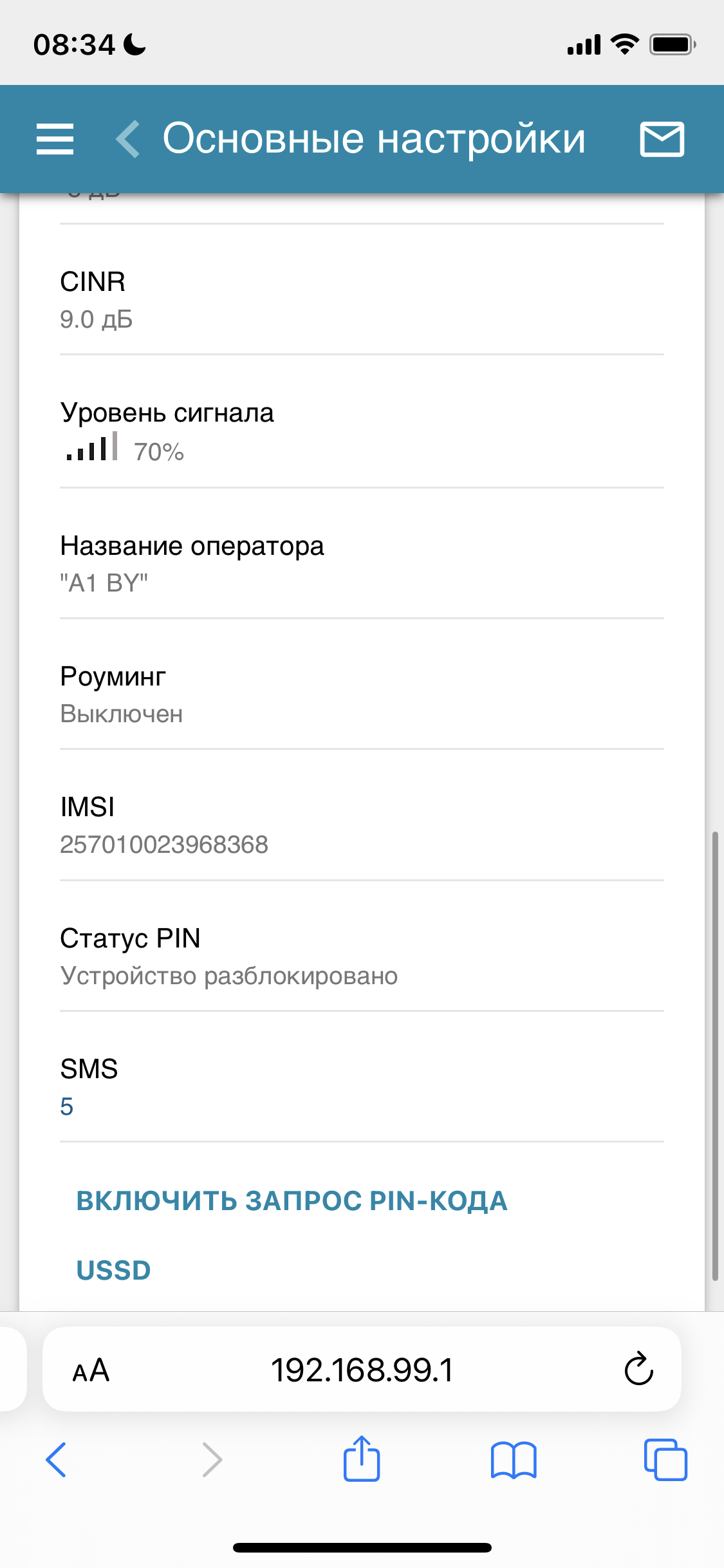Screen dimensions: 724x1568
Task: Open the aA page settings menu
Action: [x=91, y=1370]
